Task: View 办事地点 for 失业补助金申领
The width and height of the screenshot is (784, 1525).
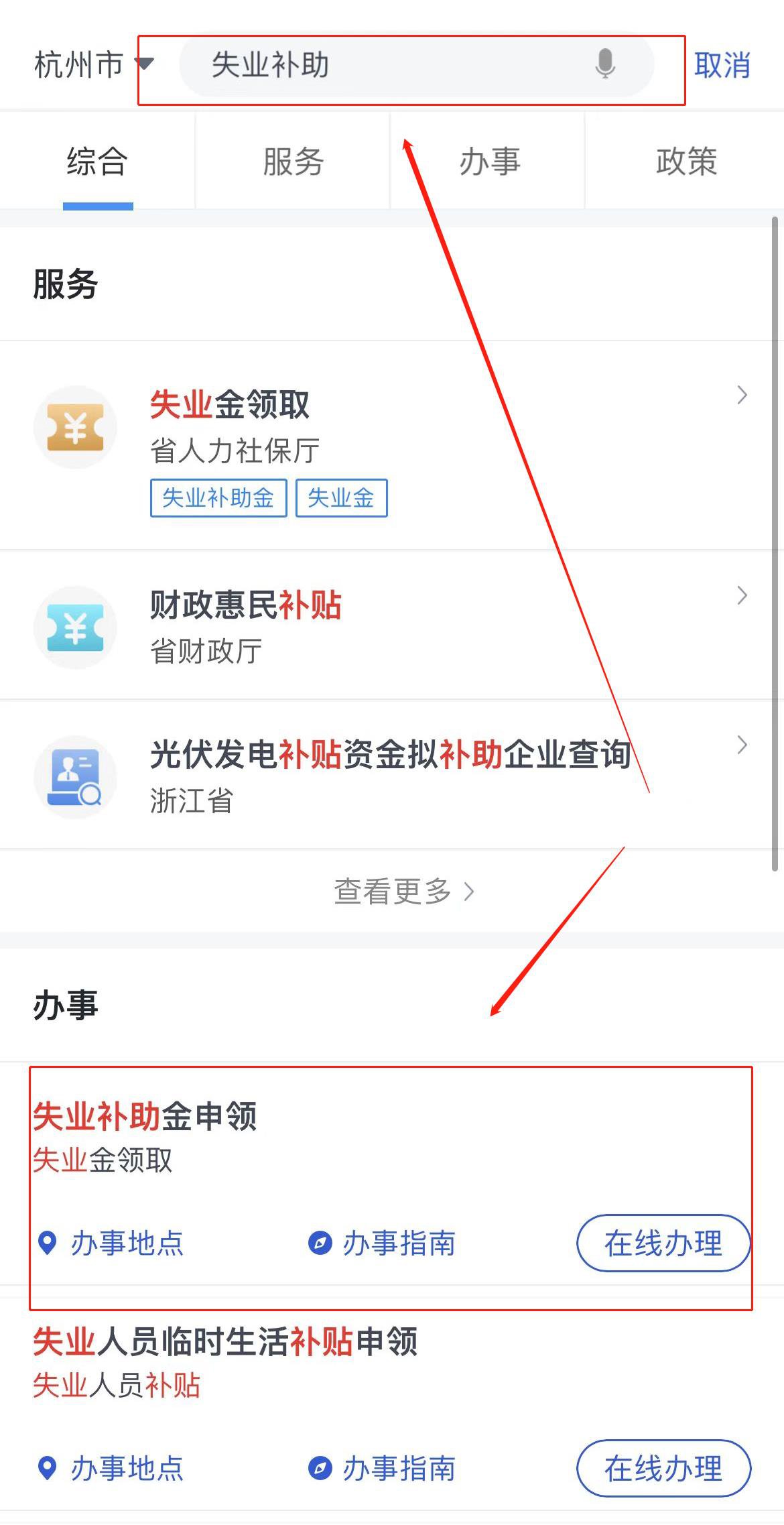Action: click(111, 1243)
